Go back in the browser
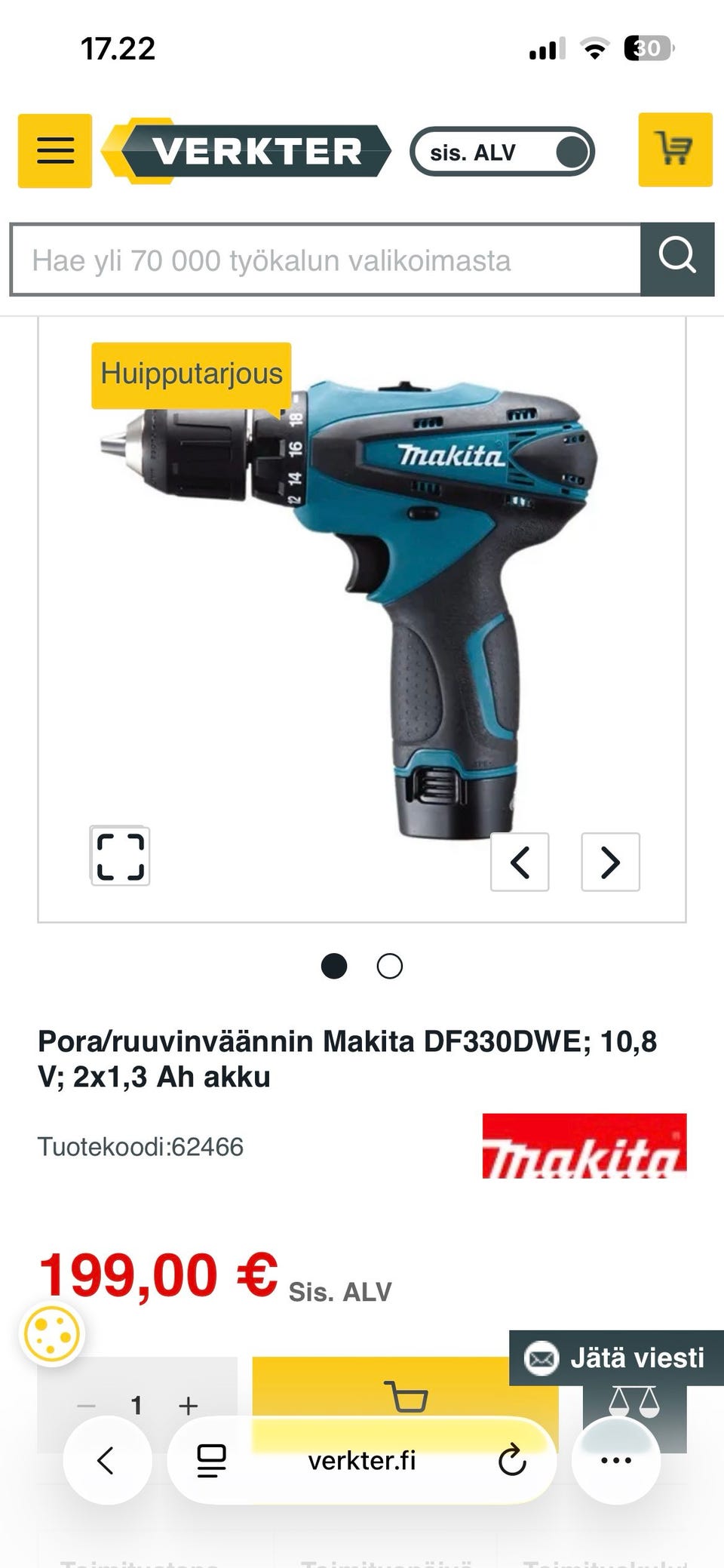The height and width of the screenshot is (1568, 724). click(106, 1460)
